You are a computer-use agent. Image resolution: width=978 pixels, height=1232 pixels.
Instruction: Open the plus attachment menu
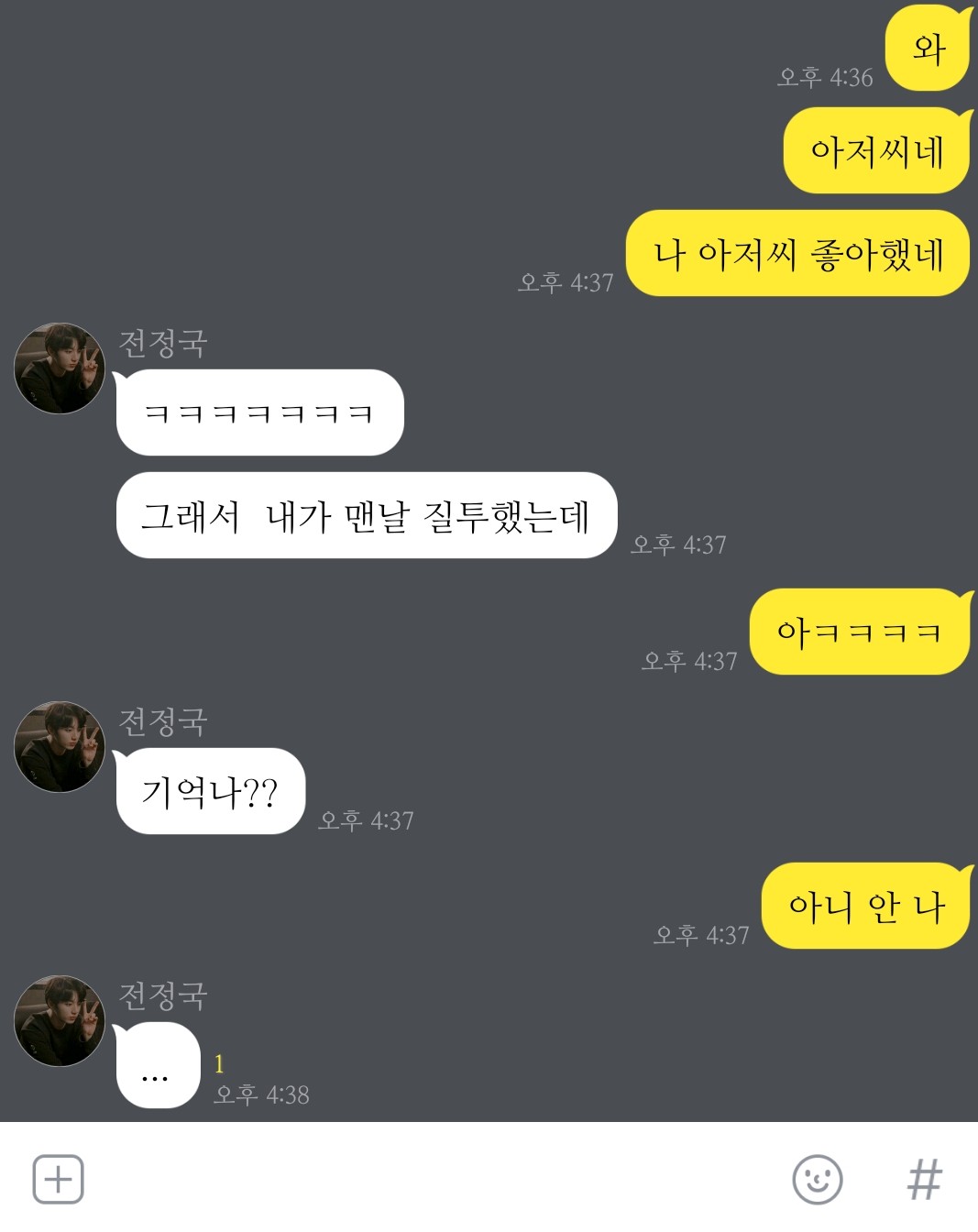tap(58, 1179)
